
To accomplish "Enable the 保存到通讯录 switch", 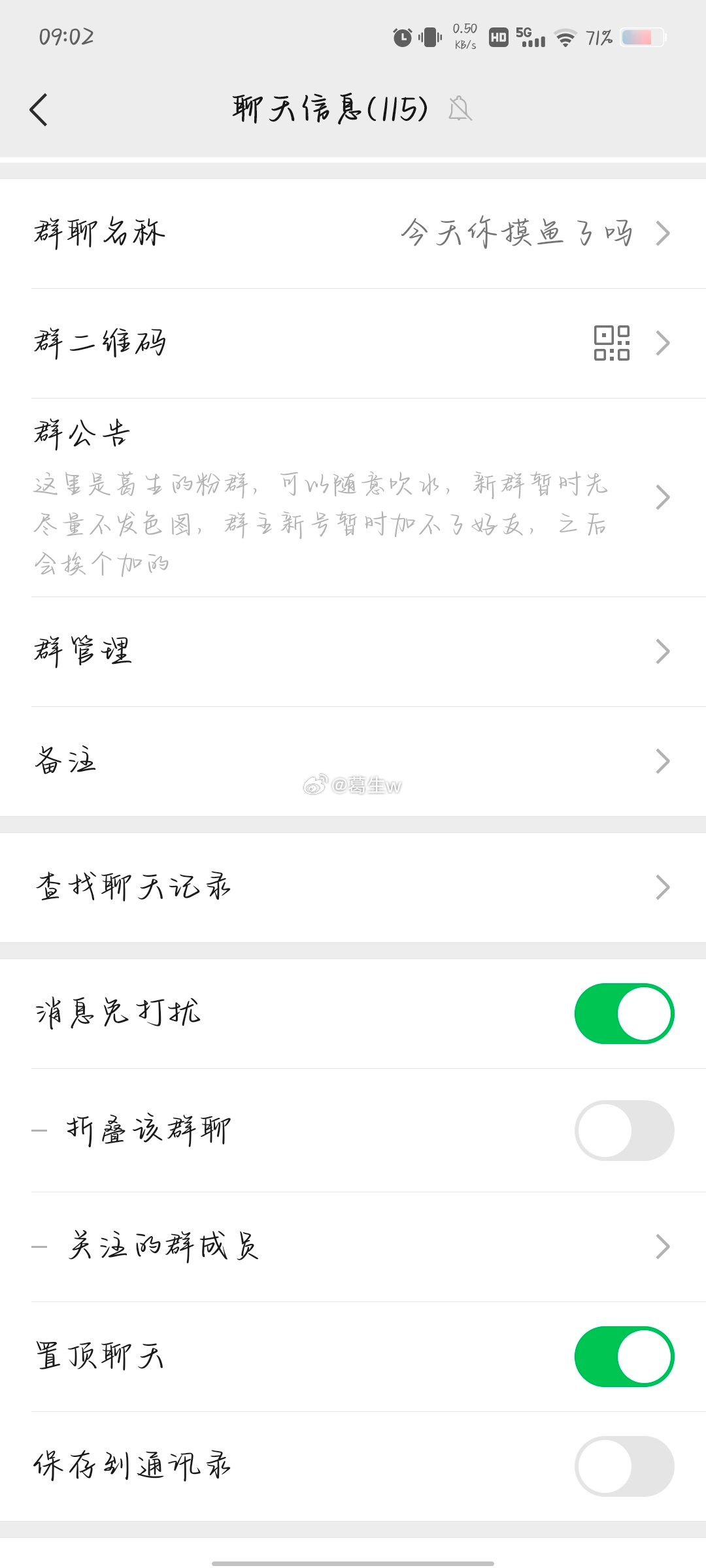I will [624, 1467].
